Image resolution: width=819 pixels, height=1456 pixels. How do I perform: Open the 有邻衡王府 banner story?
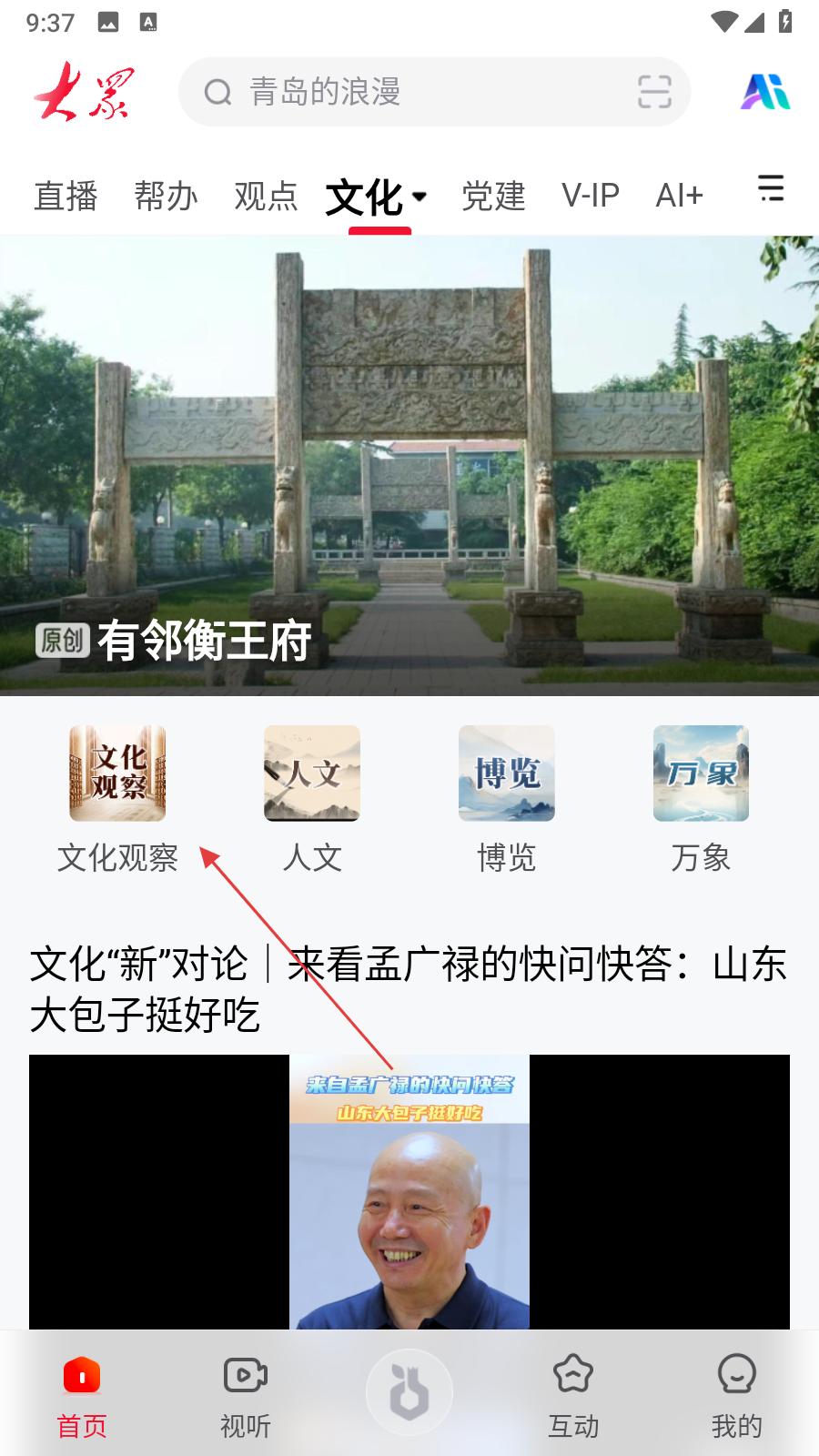click(409, 466)
